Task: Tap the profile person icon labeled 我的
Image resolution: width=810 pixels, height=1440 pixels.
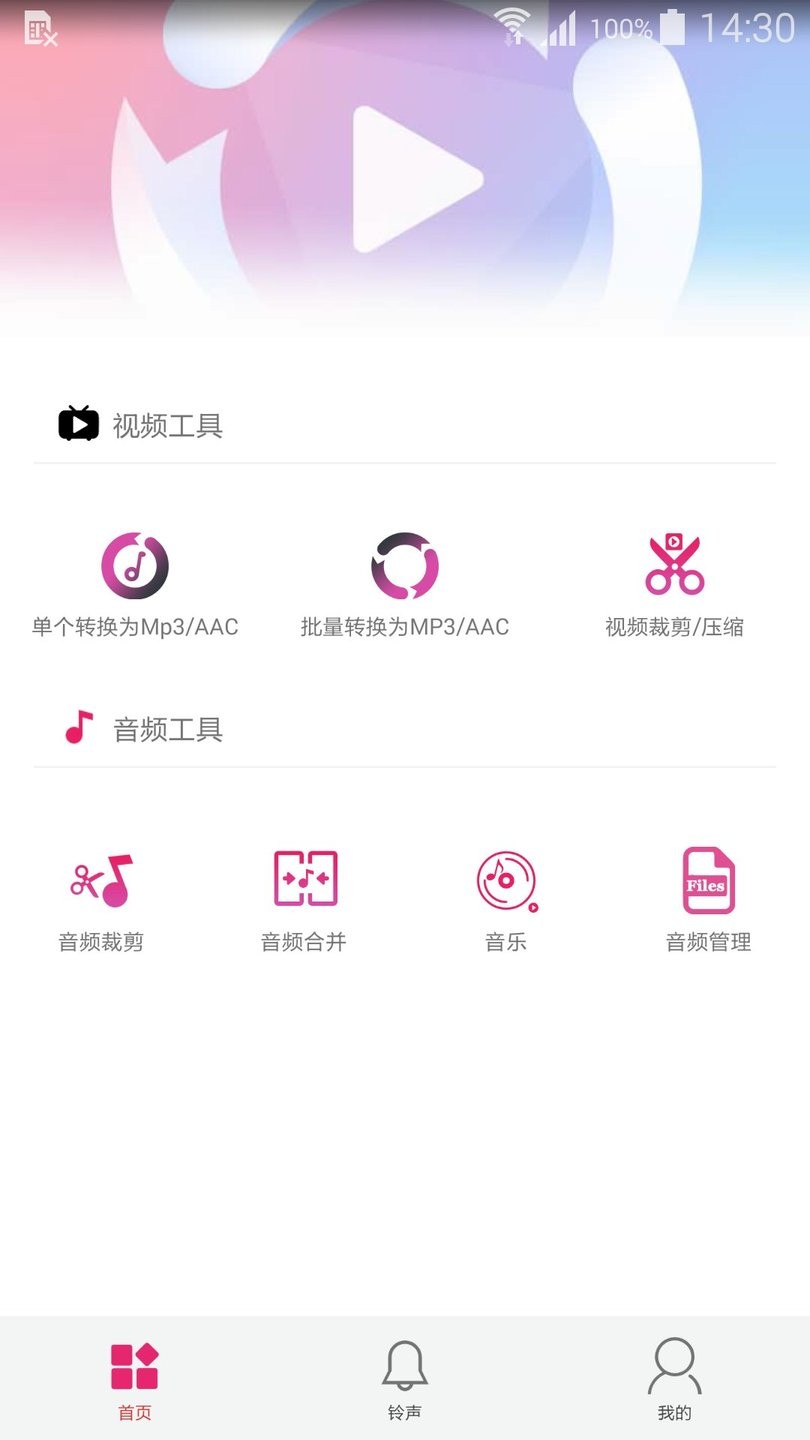Action: pos(675,1365)
